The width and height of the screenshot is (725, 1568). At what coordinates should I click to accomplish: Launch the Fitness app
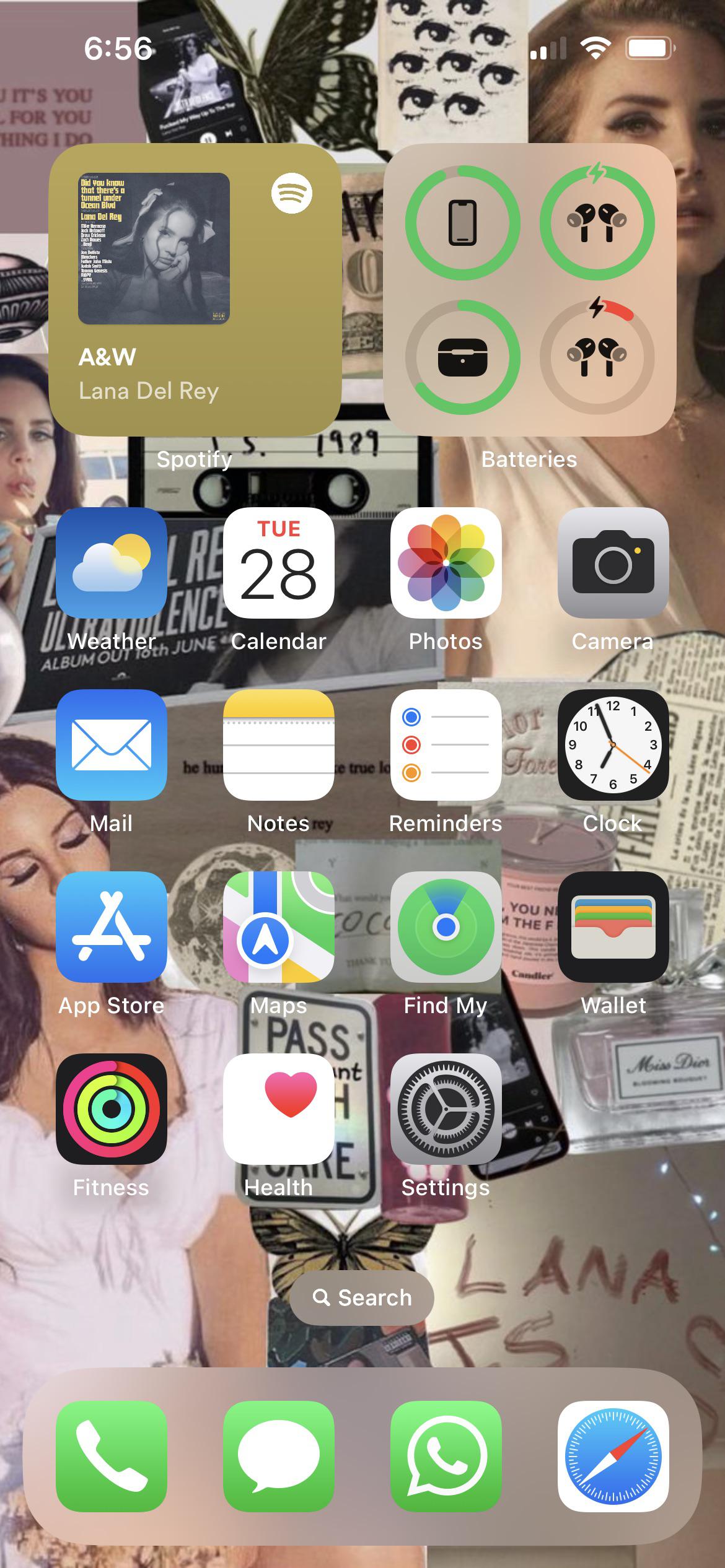(112, 1108)
